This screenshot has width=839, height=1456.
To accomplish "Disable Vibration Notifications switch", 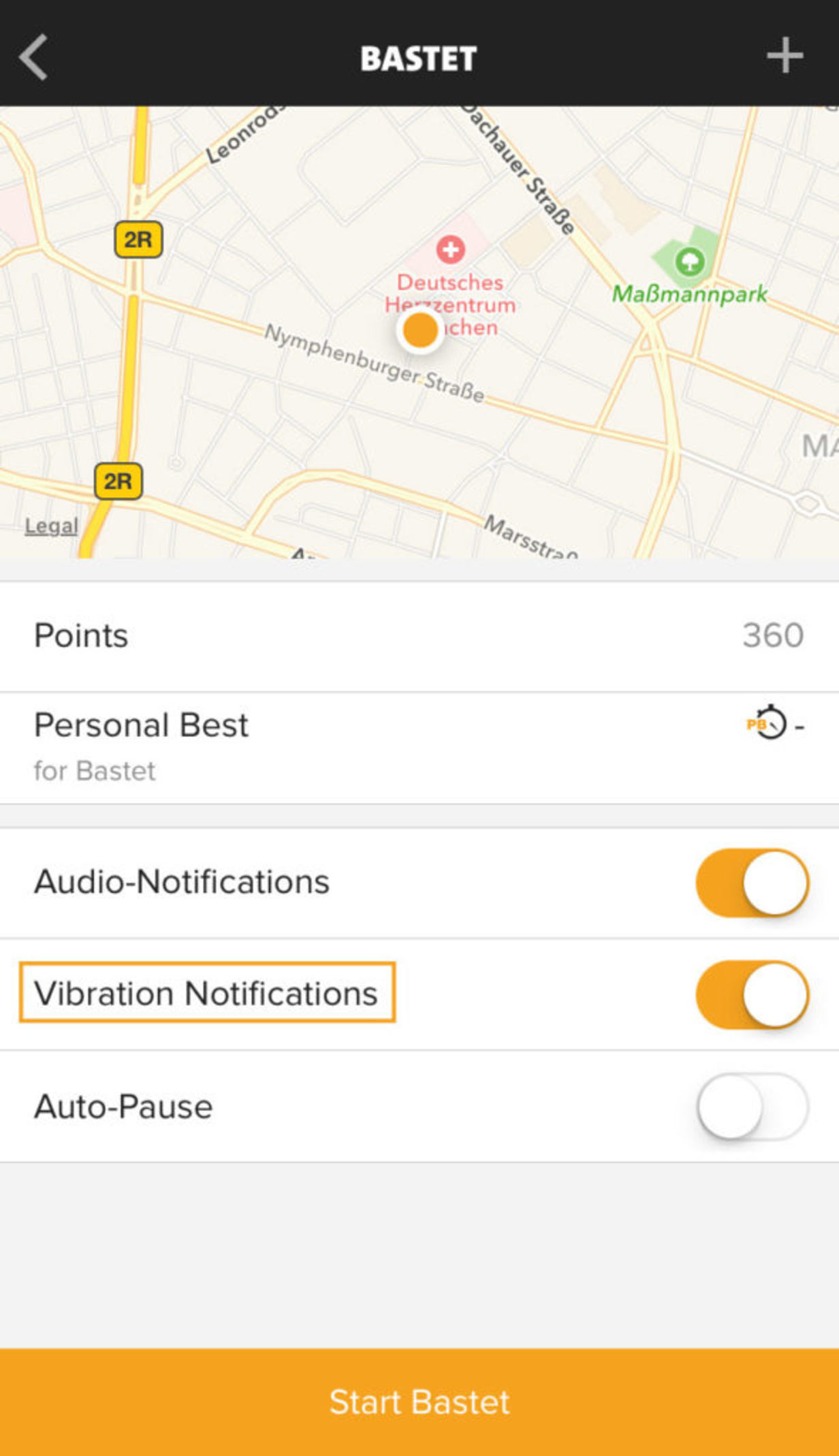I will [752, 994].
